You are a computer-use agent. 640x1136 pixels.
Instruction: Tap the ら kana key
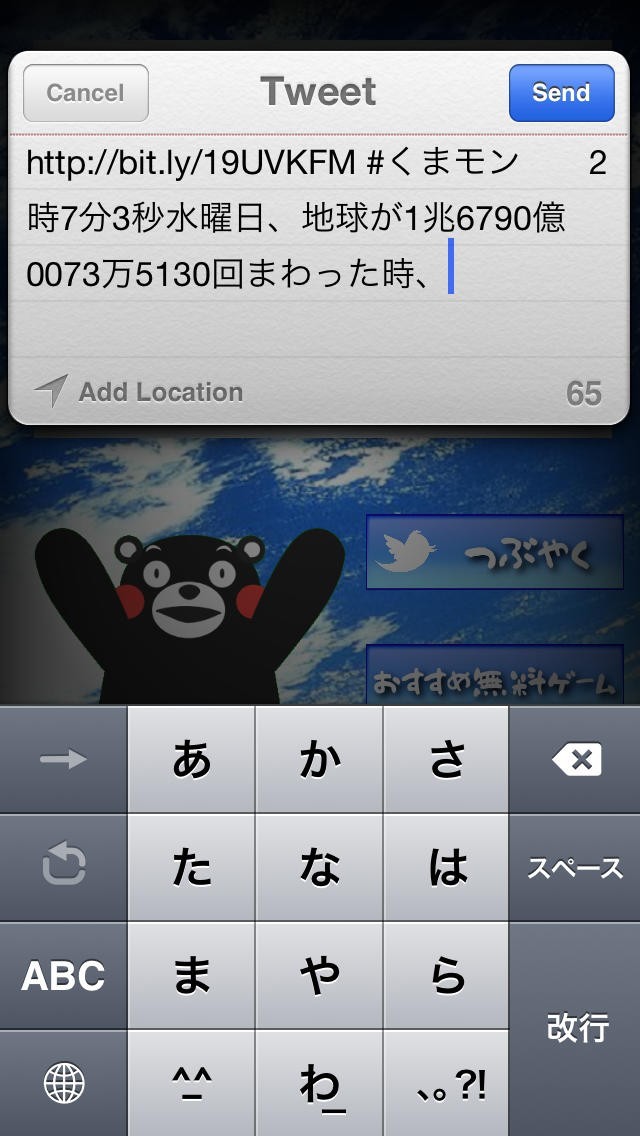click(x=447, y=976)
